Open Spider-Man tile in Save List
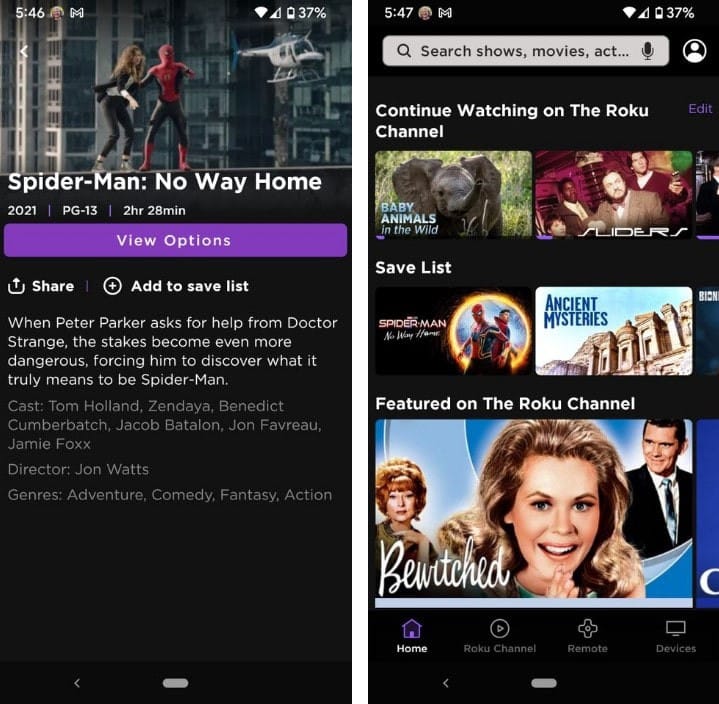Screen dimensions: 719x704 (453, 331)
